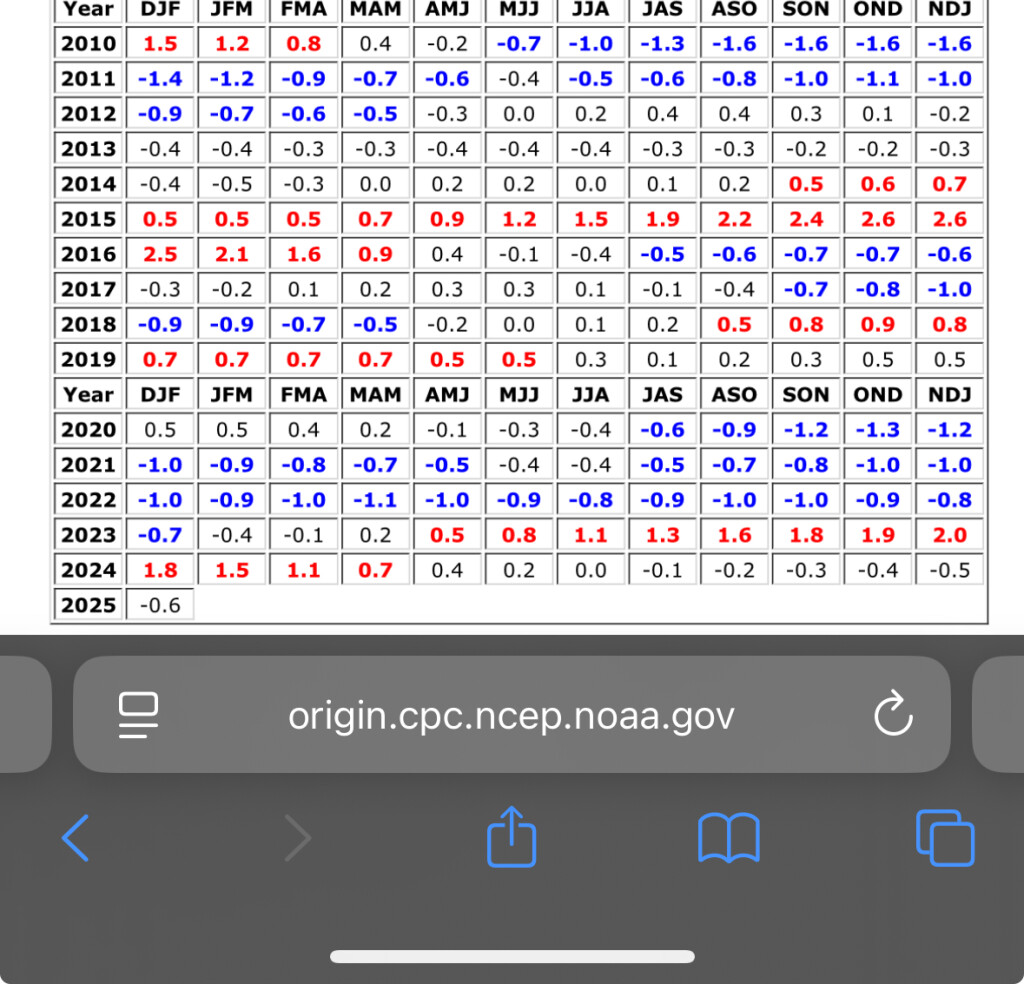The image size is (1024, 984).
Task: Open the page settings reader menu
Action: 138,715
